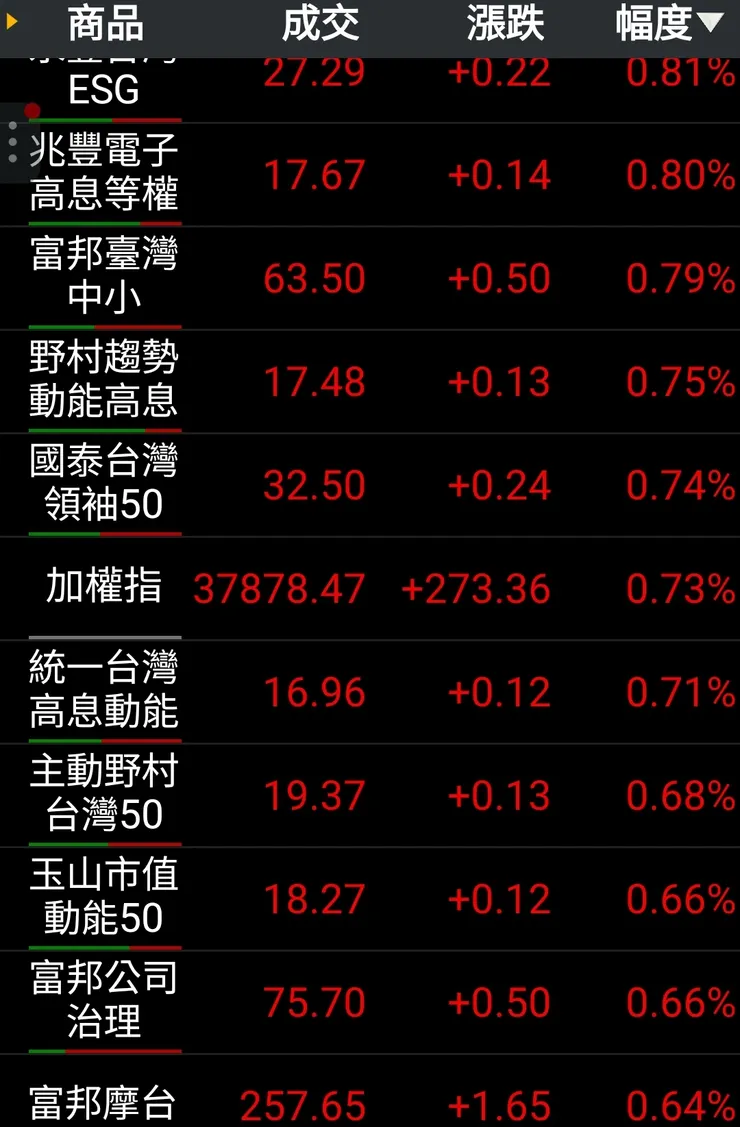
Task: Tap the trend bar under 富邦公司治理
Action: click(x=105, y=1051)
